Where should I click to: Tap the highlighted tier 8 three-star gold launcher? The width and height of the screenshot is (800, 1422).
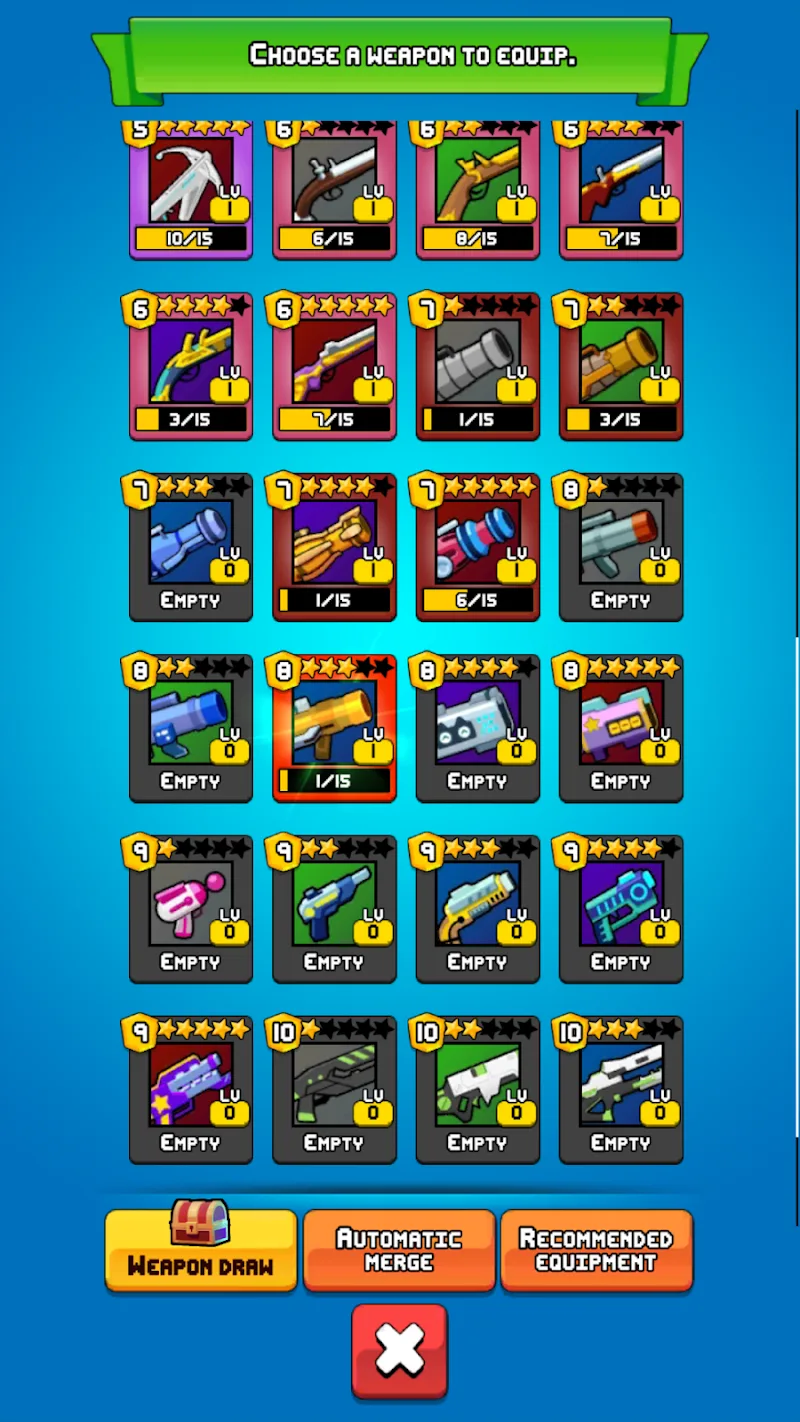[x=334, y=729]
